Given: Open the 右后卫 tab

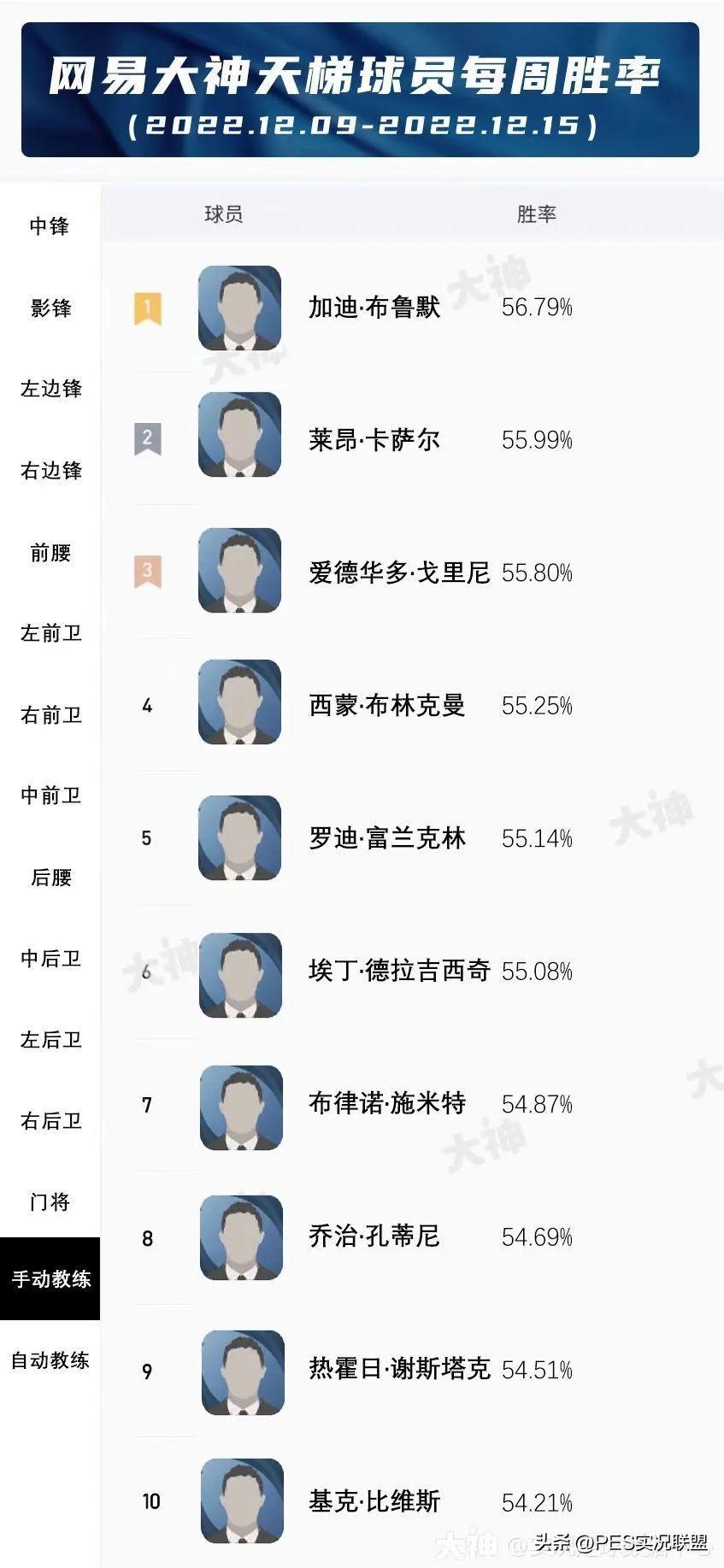Looking at the screenshot, I should [50, 1121].
